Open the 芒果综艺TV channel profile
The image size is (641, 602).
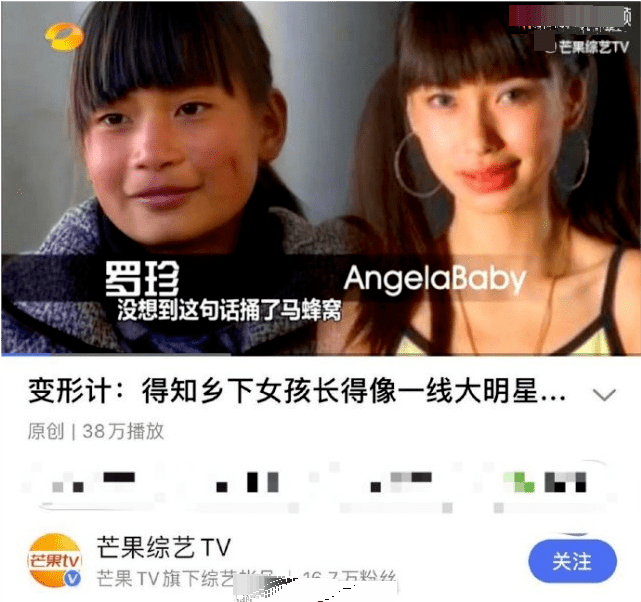163,548
